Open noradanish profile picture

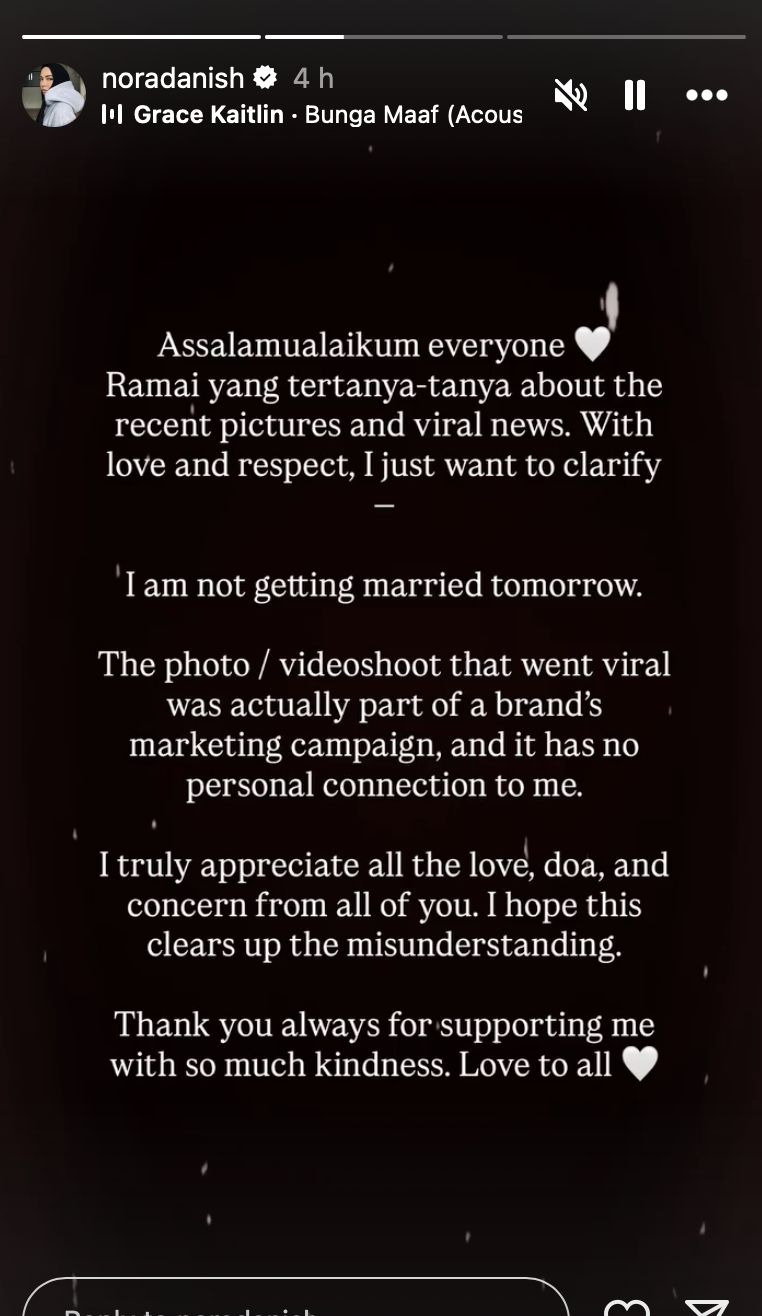pos(54,95)
